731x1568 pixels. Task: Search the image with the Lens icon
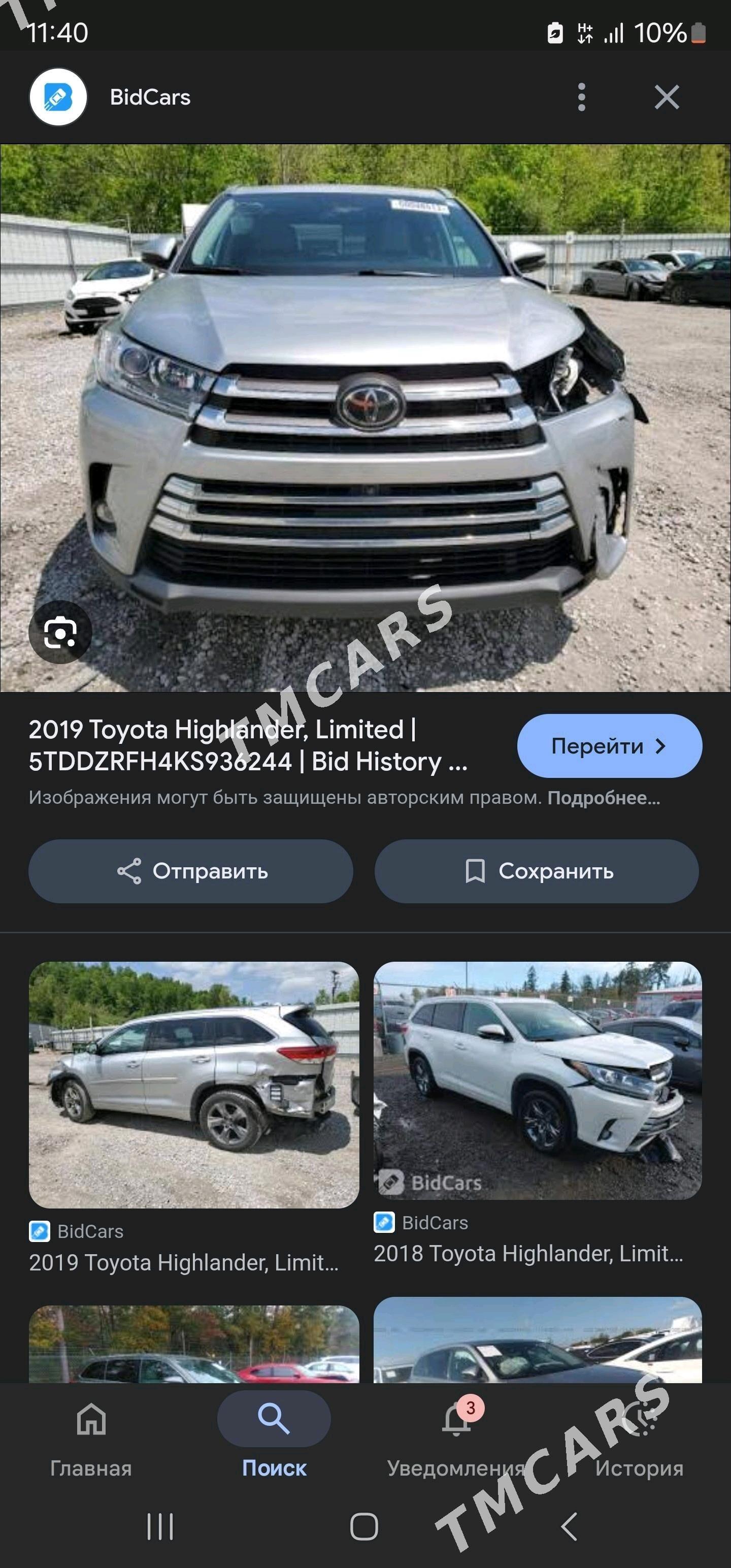[60, 633]
